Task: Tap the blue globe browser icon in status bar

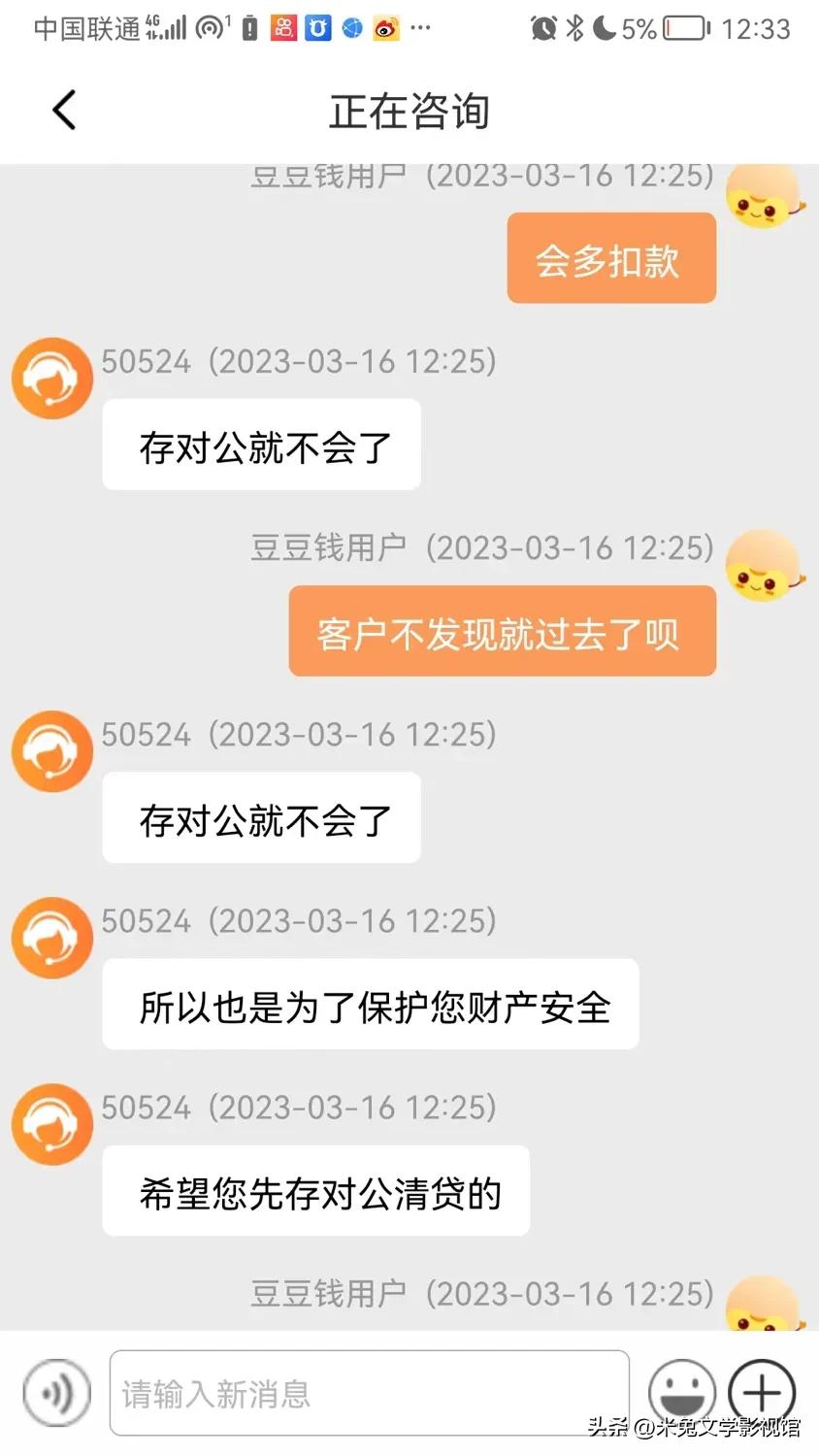Action: pyautogui.click(x=352, y=28)
